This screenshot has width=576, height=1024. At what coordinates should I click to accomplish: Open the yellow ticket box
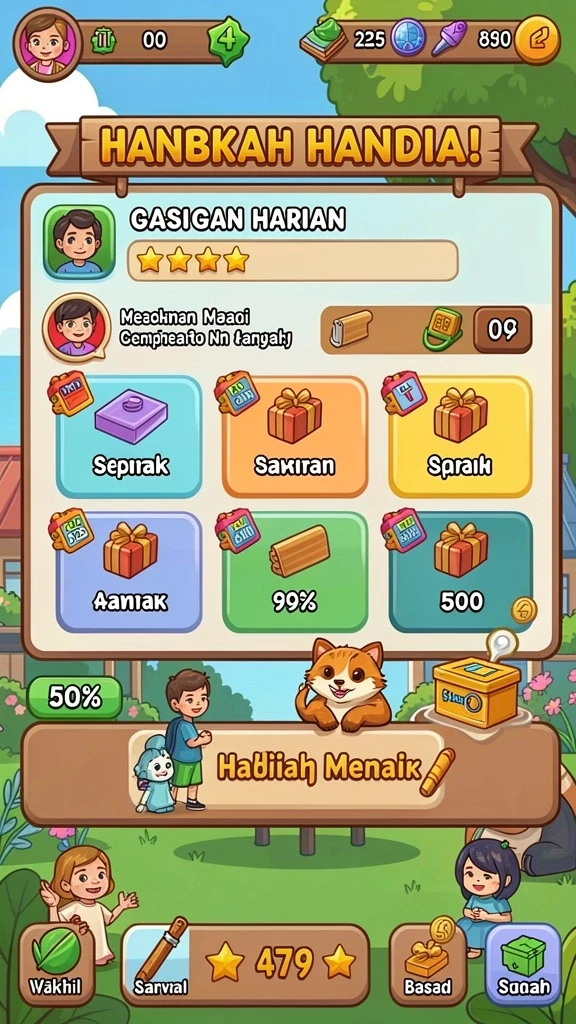pos(477,692)
